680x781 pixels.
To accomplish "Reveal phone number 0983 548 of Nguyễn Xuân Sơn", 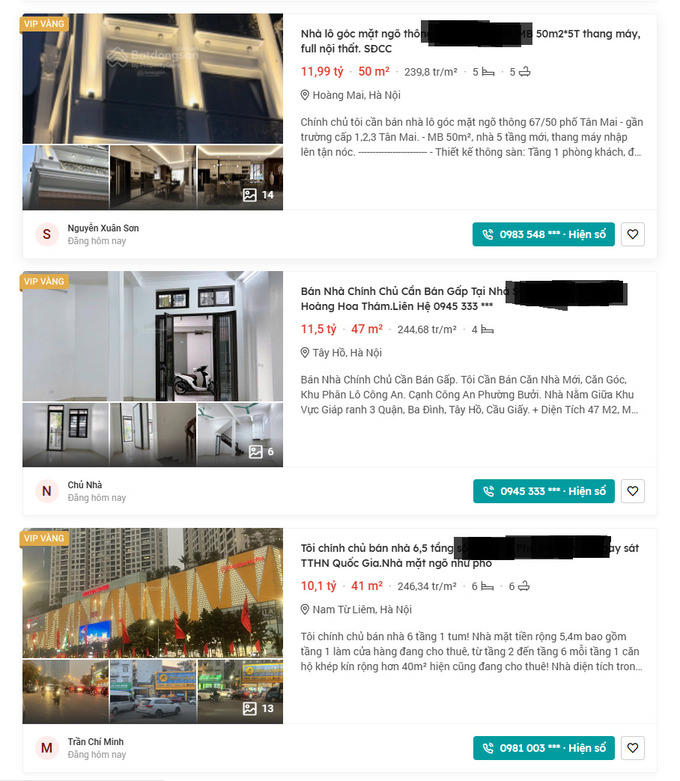I will pyautogui.click(x=543, y=235).
